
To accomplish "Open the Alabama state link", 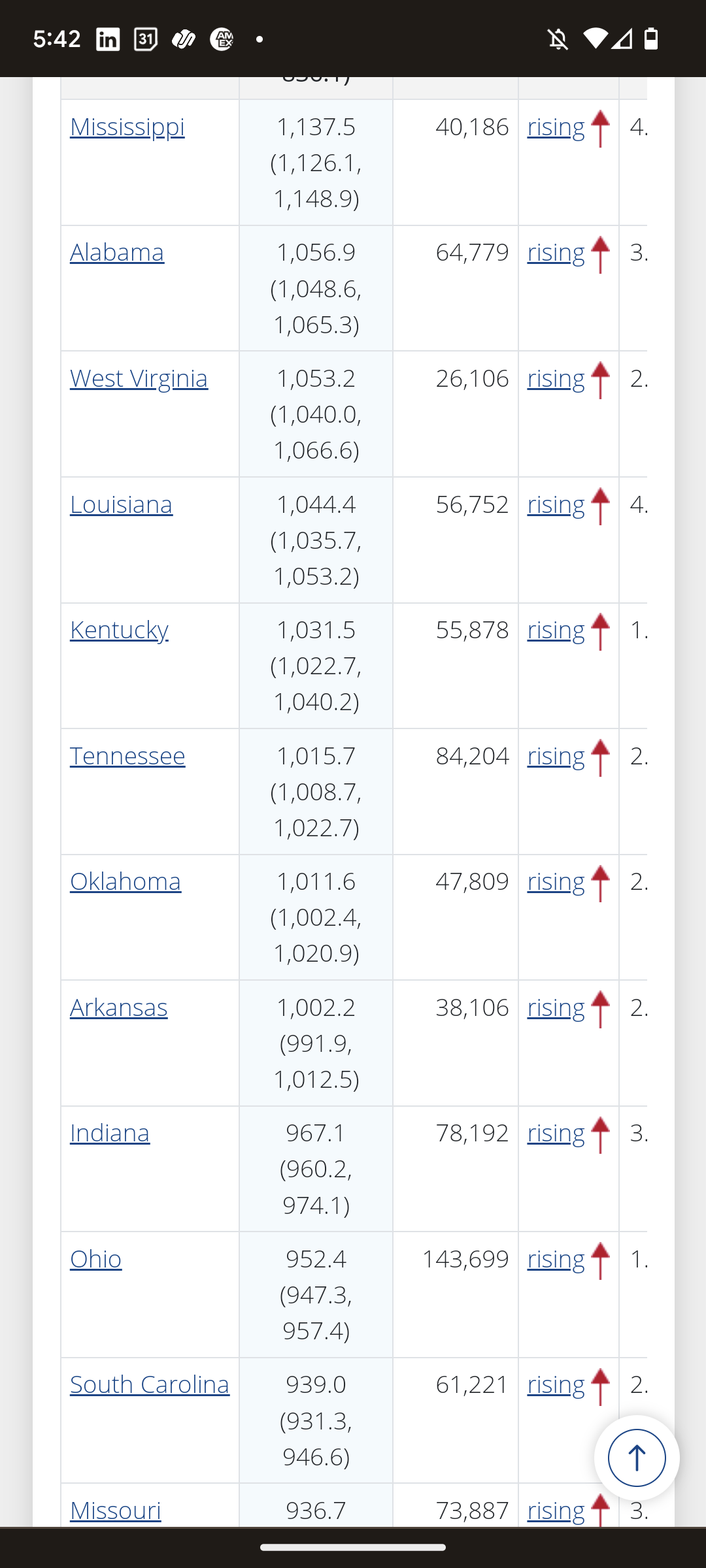I will coord(117,252).
